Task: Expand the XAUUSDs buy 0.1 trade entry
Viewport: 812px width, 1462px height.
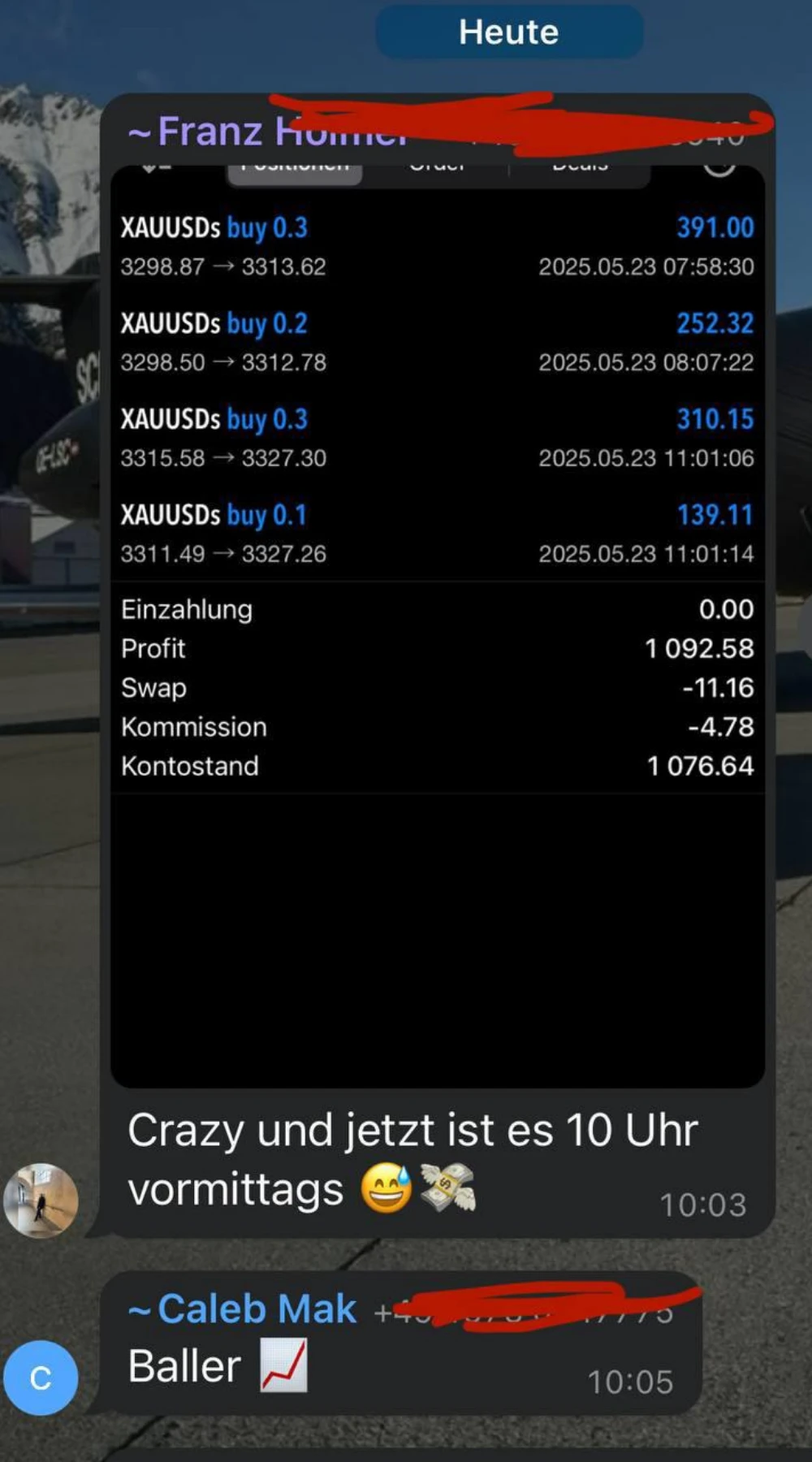Action: pos(438,533)
